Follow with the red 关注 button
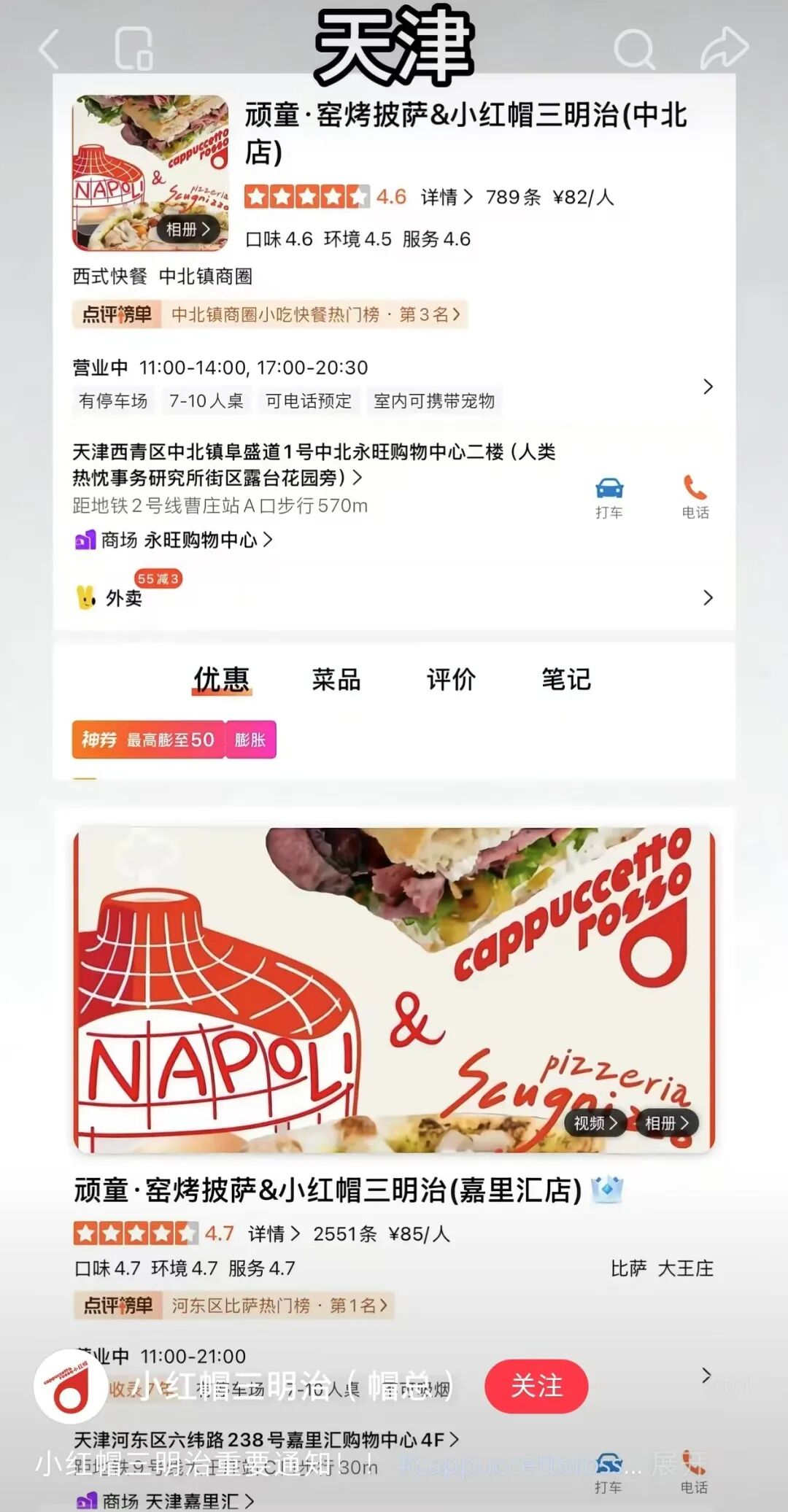 [x=536, y=1385]
